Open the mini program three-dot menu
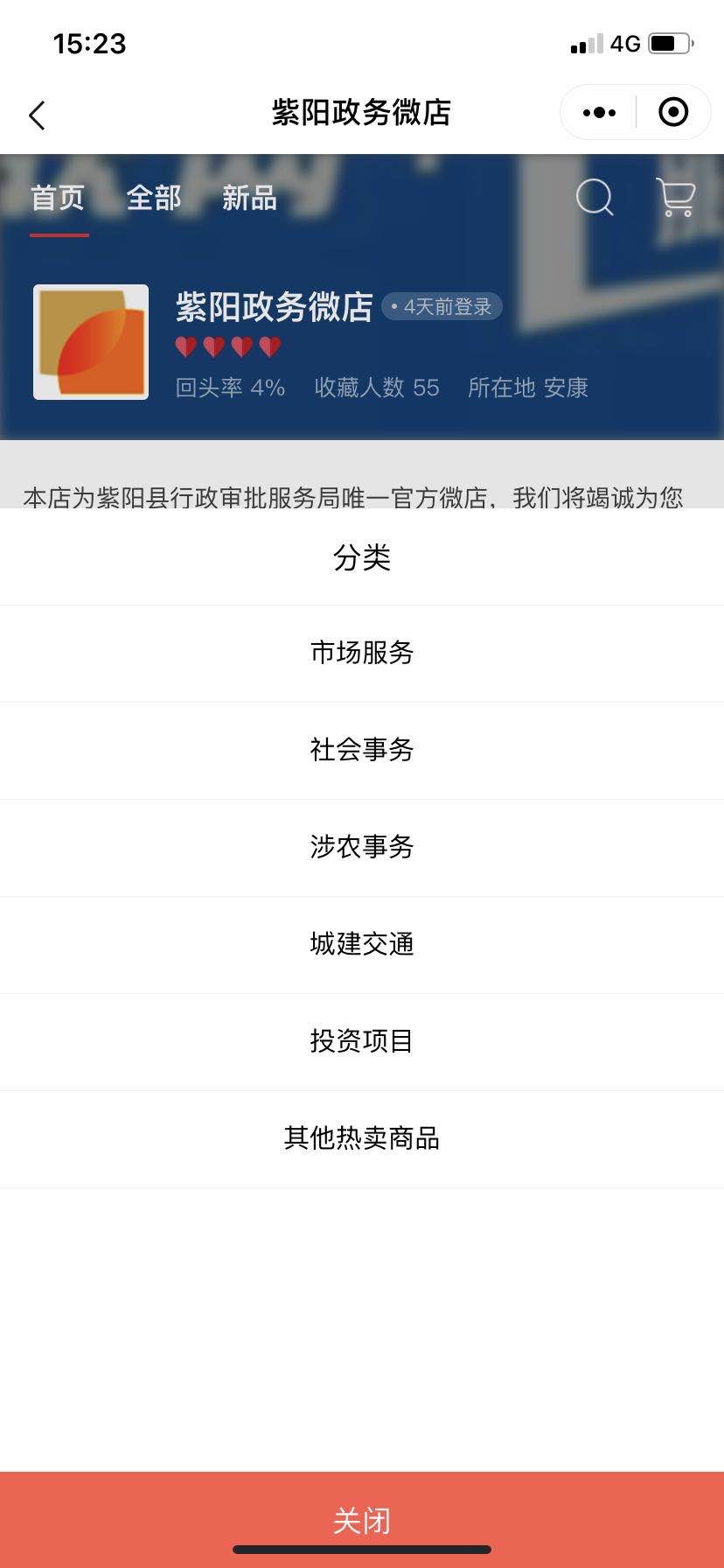Screen dimensions: 724x1568 pyautogui.click(x=599, y=112)
